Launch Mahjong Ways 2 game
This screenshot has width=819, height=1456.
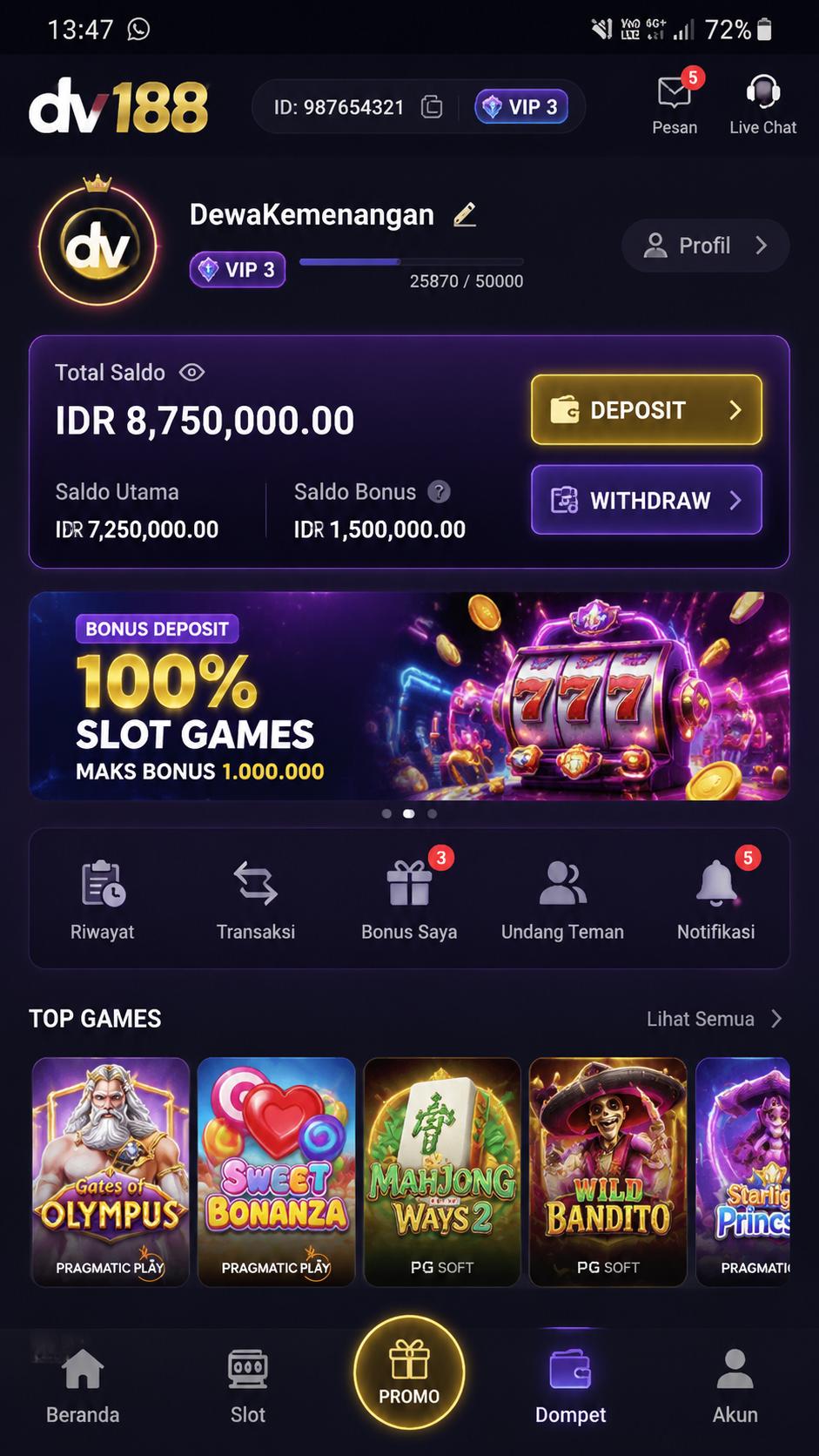pyautogui.click(x=442, y=1172)
